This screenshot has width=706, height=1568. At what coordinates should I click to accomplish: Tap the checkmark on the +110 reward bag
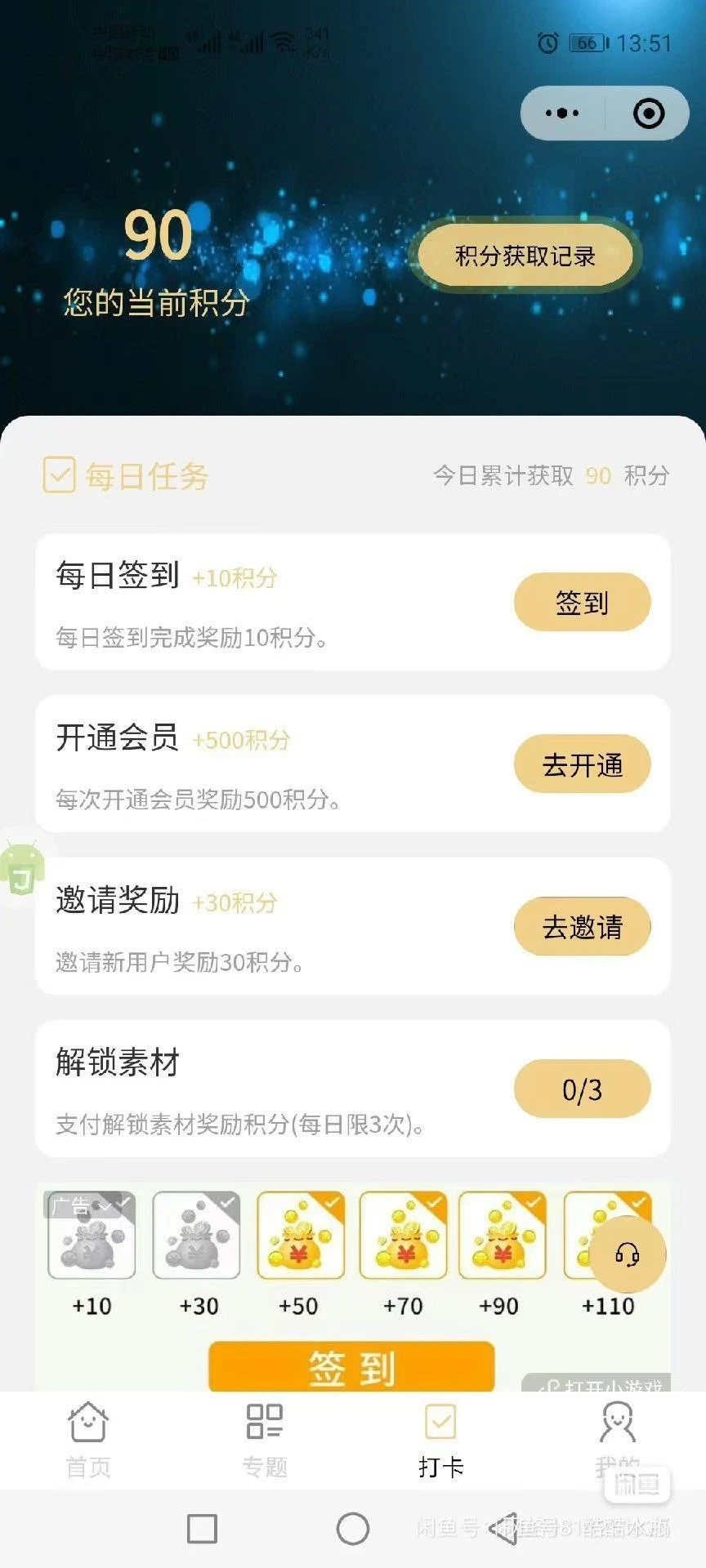click(x=640, y=1204)
